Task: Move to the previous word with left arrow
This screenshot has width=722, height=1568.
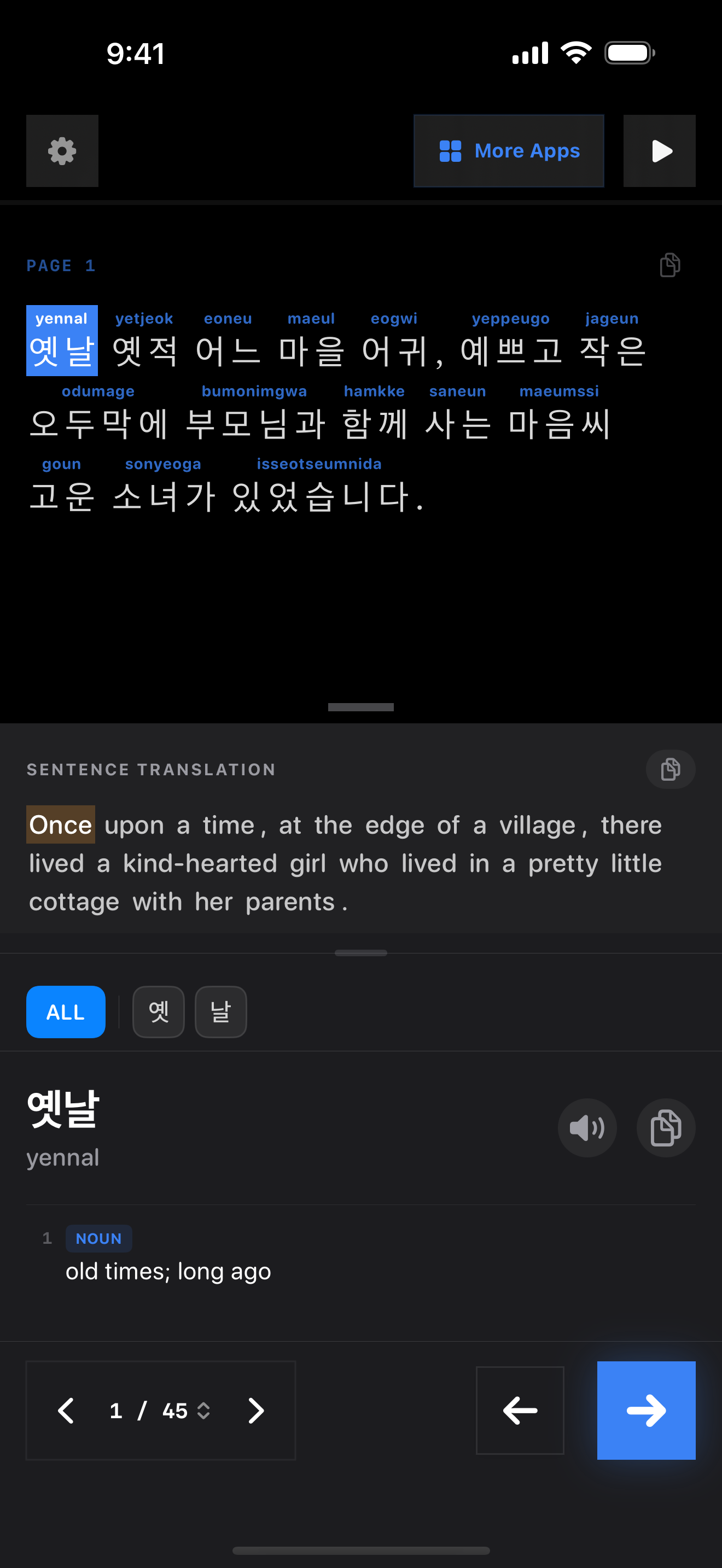Action: click(519, 1411)
